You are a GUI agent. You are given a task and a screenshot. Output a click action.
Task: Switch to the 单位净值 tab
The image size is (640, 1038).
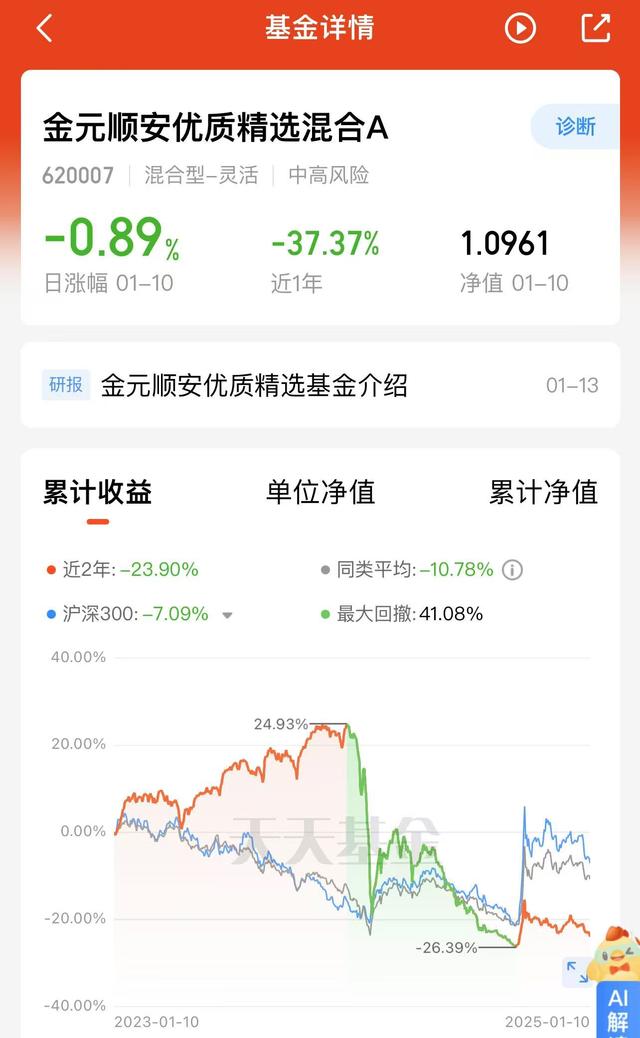320,492
